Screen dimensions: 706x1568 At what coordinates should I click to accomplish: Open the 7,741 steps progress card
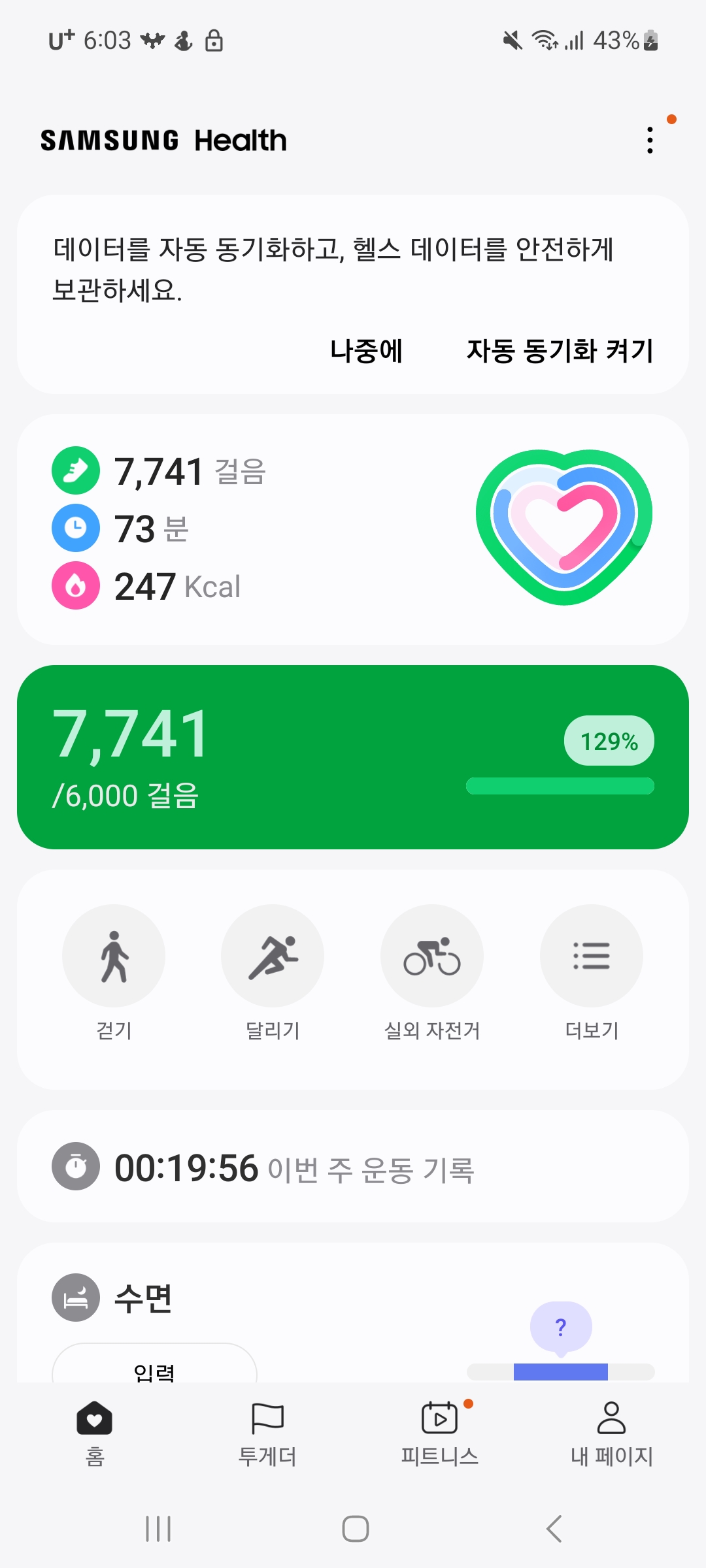click(353, 757)
